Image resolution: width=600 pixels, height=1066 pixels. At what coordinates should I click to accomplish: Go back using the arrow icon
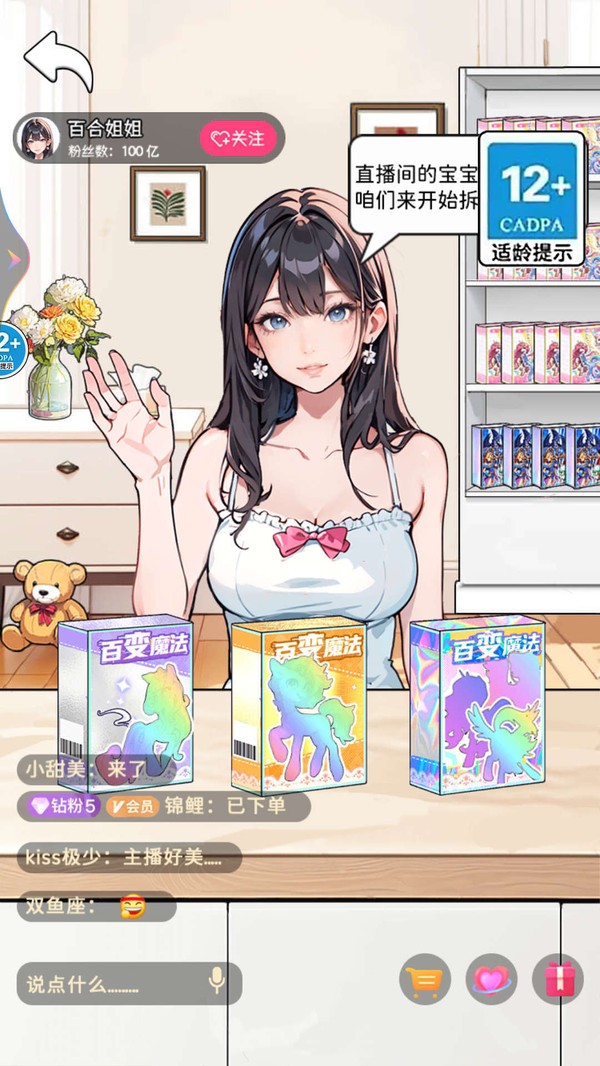(59, 61)
